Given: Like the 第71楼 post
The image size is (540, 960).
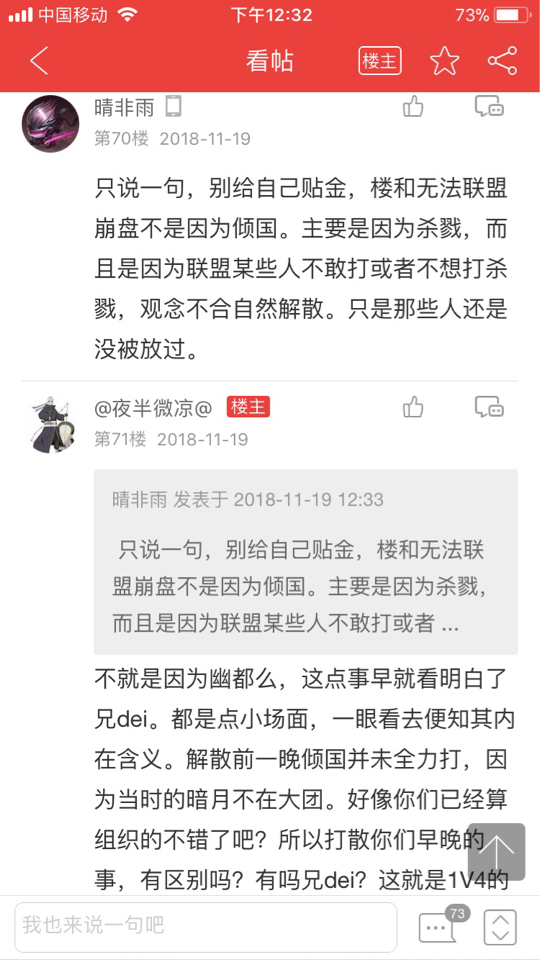Looking at the screenshot, I should click(x=413, y=407).
